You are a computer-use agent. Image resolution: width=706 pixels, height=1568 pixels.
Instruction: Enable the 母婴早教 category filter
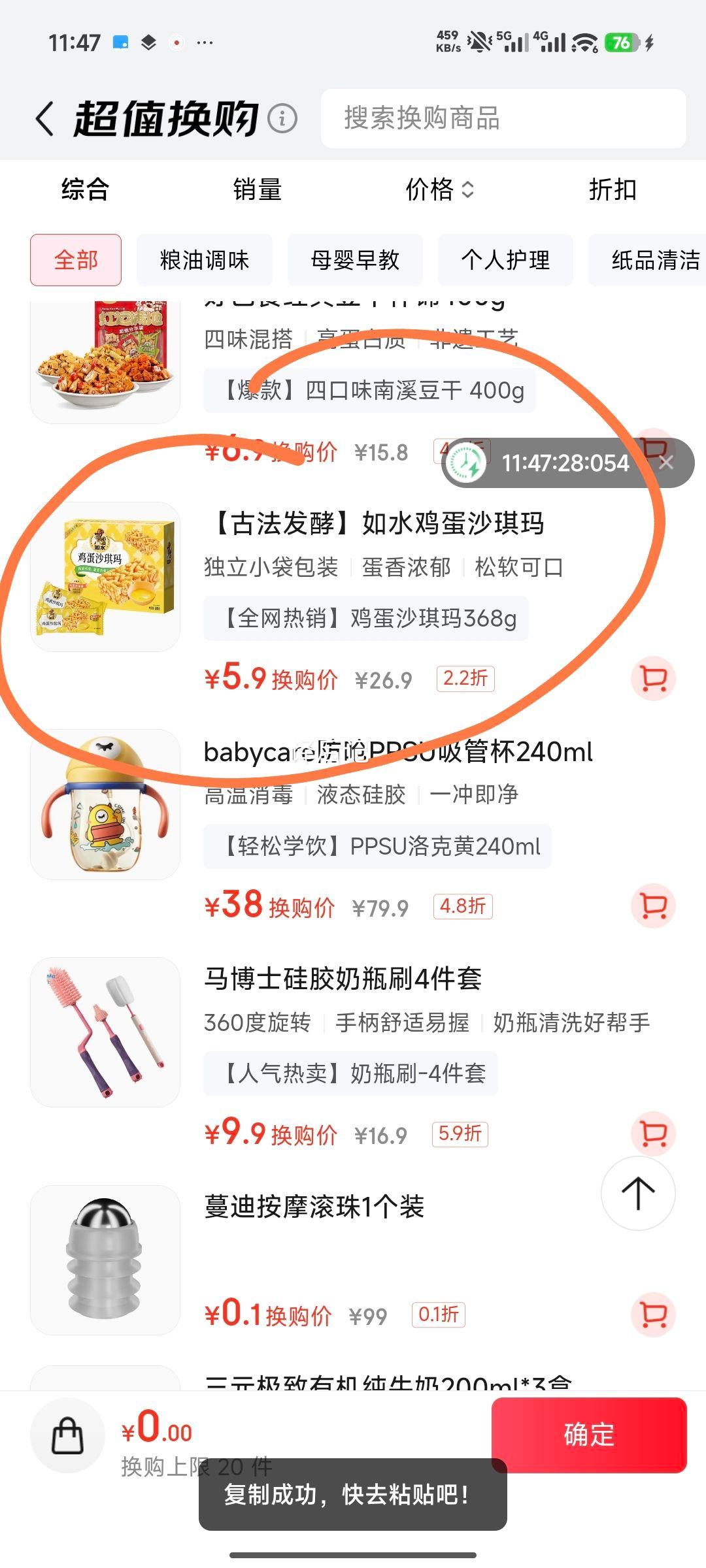coord(356,260)
